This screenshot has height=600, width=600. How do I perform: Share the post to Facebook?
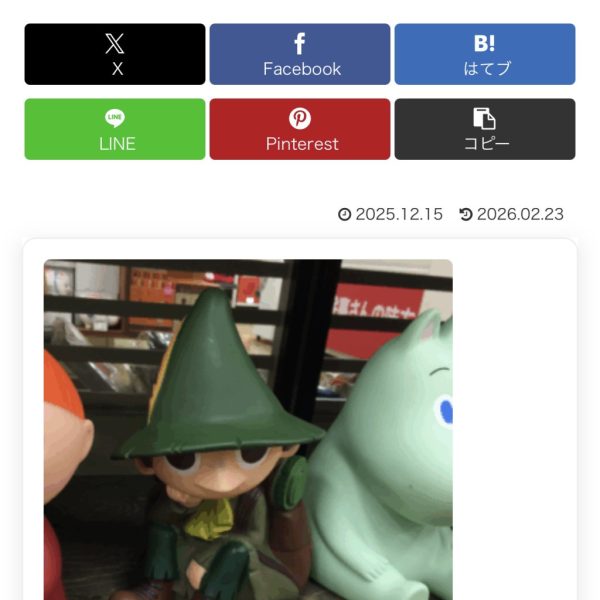pyautogui.click(x=300, y=55)
